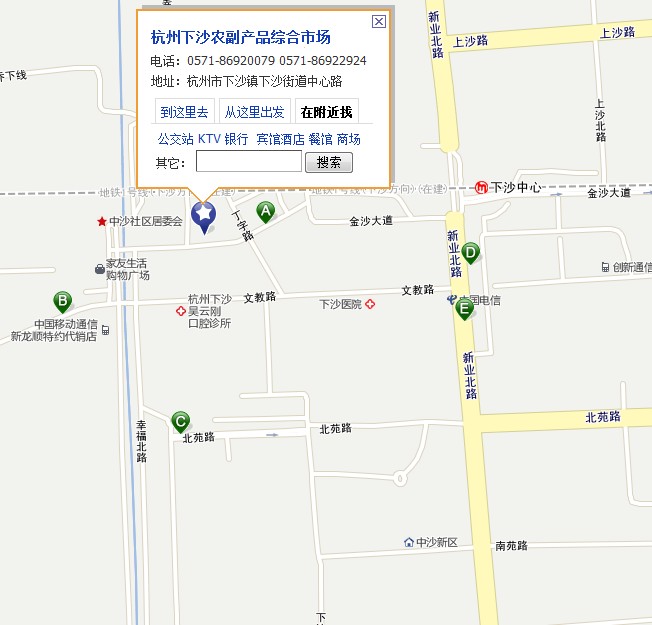The image size is (652, 625).
Task: Close the location info popup
Action: [x=378, y=21]
